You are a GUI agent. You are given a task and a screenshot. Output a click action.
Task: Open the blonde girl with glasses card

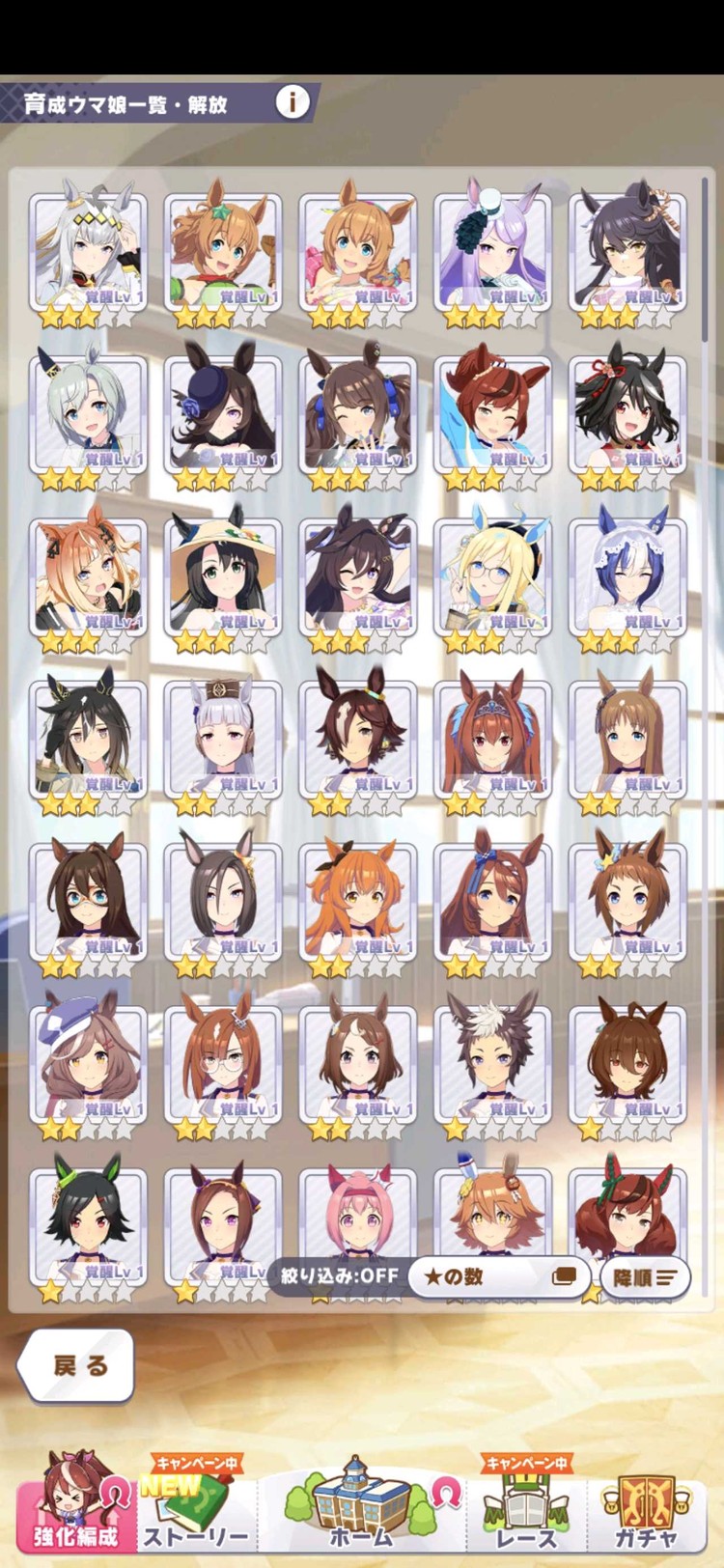coord(492,574)
